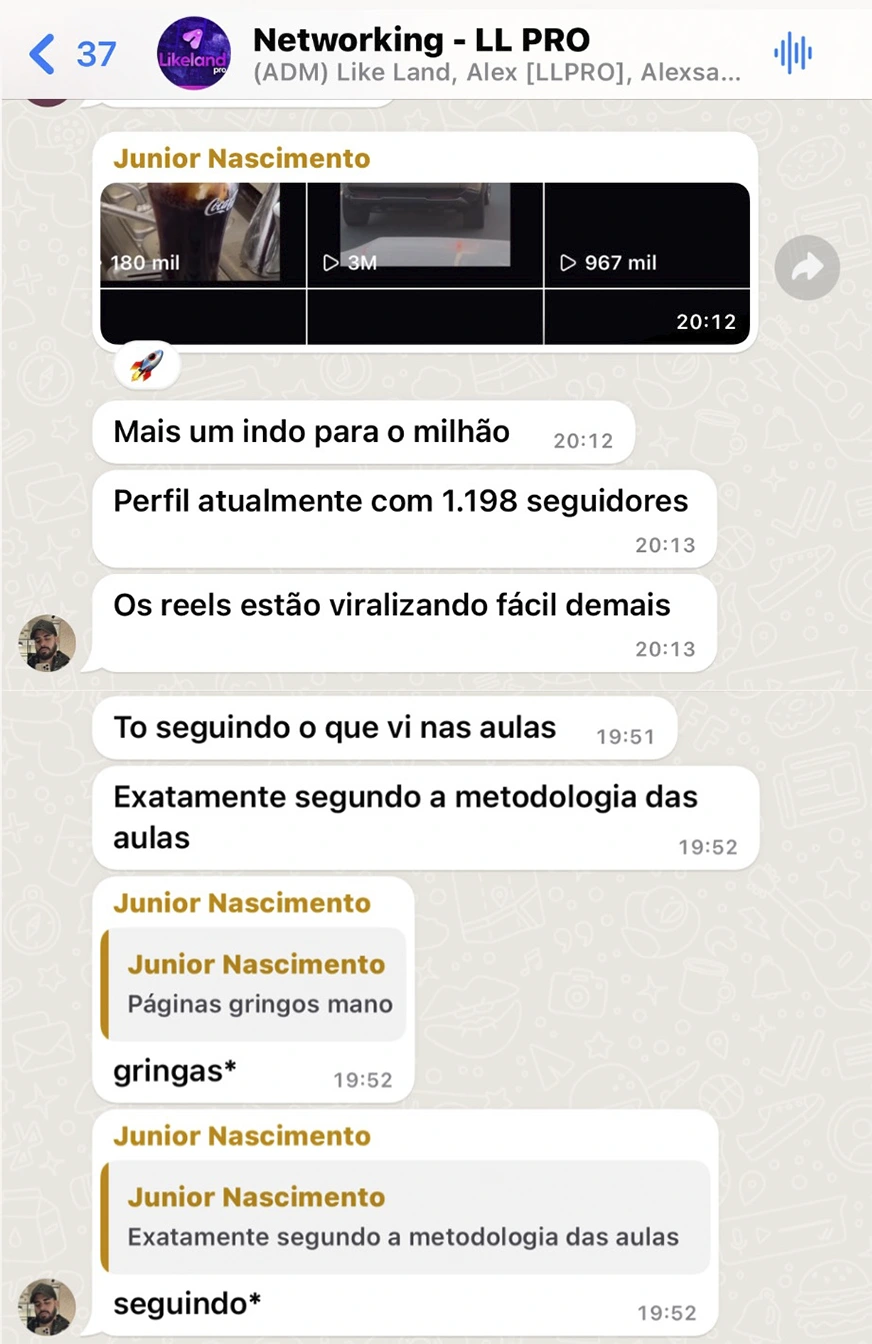Tap the rocket reaction under the image
Screen dimensions: 872x1344
(147, 368)
